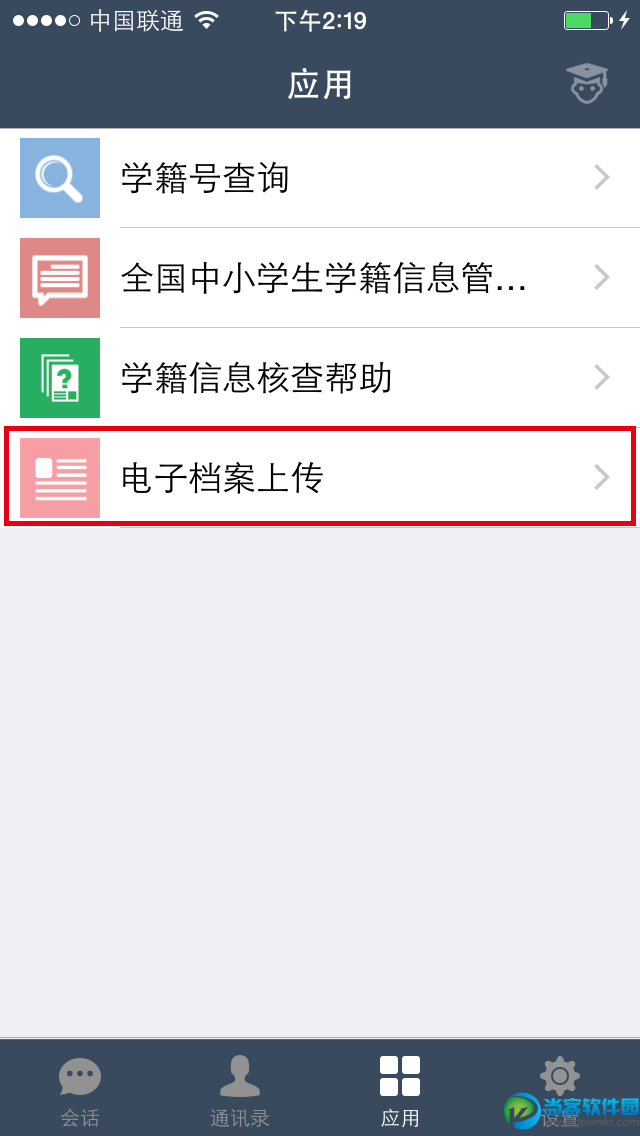Go to the 通讯录 tab
Viewport: 640px width, 1136px height.
tap(240, 1090)
